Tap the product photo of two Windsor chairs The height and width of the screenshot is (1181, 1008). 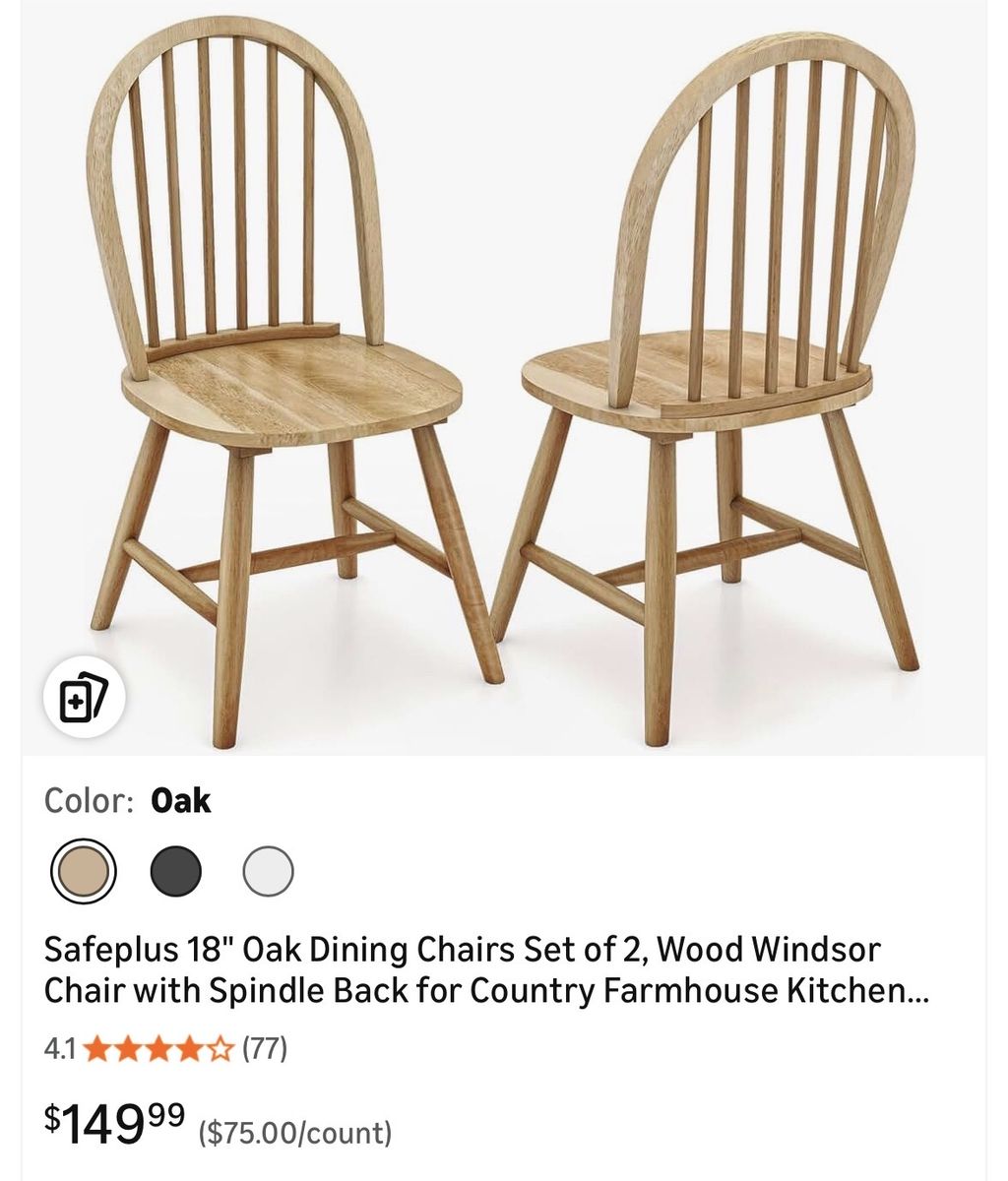(504, 374)
